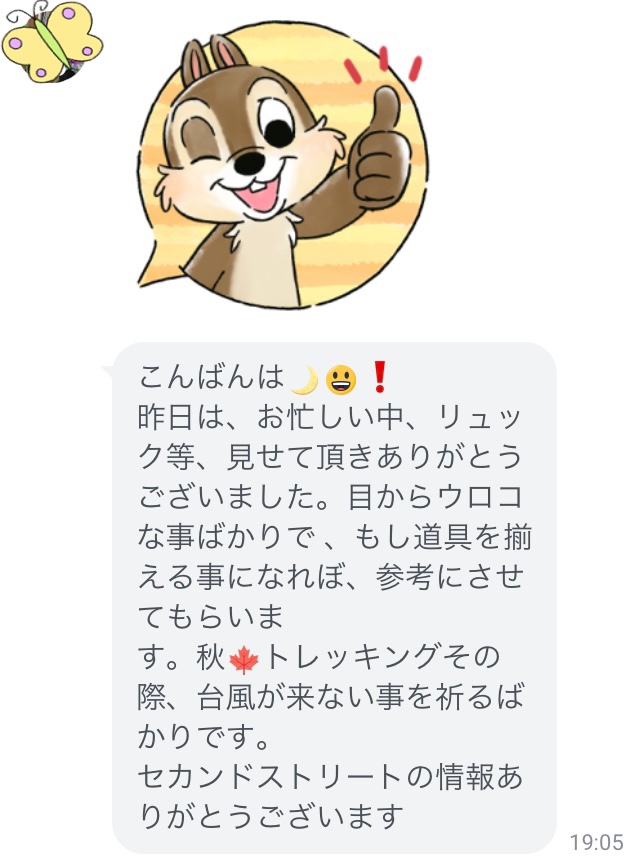Open the sender's butterfly profile picture

click(52, 40)
